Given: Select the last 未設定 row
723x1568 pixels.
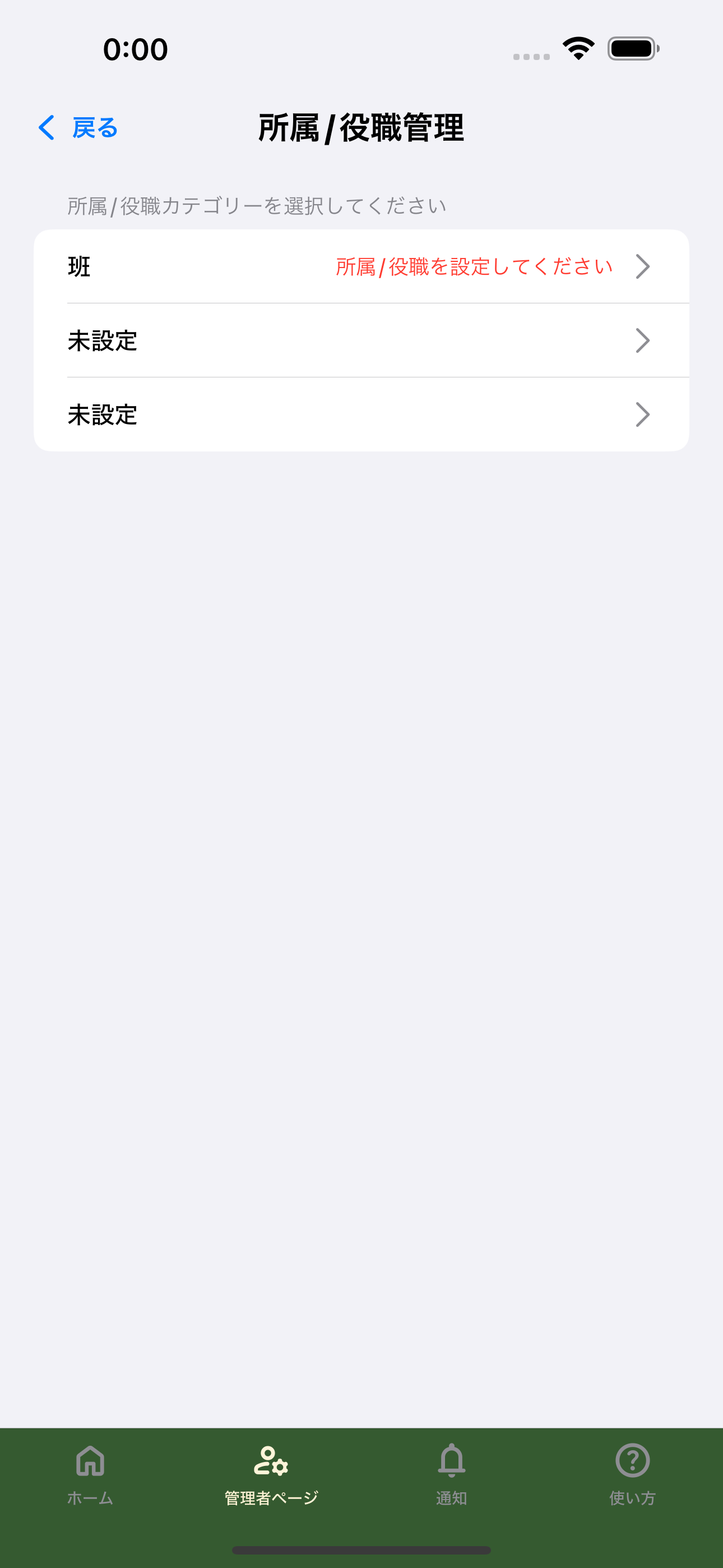Looking at the screenshot, I should (361, 414).
